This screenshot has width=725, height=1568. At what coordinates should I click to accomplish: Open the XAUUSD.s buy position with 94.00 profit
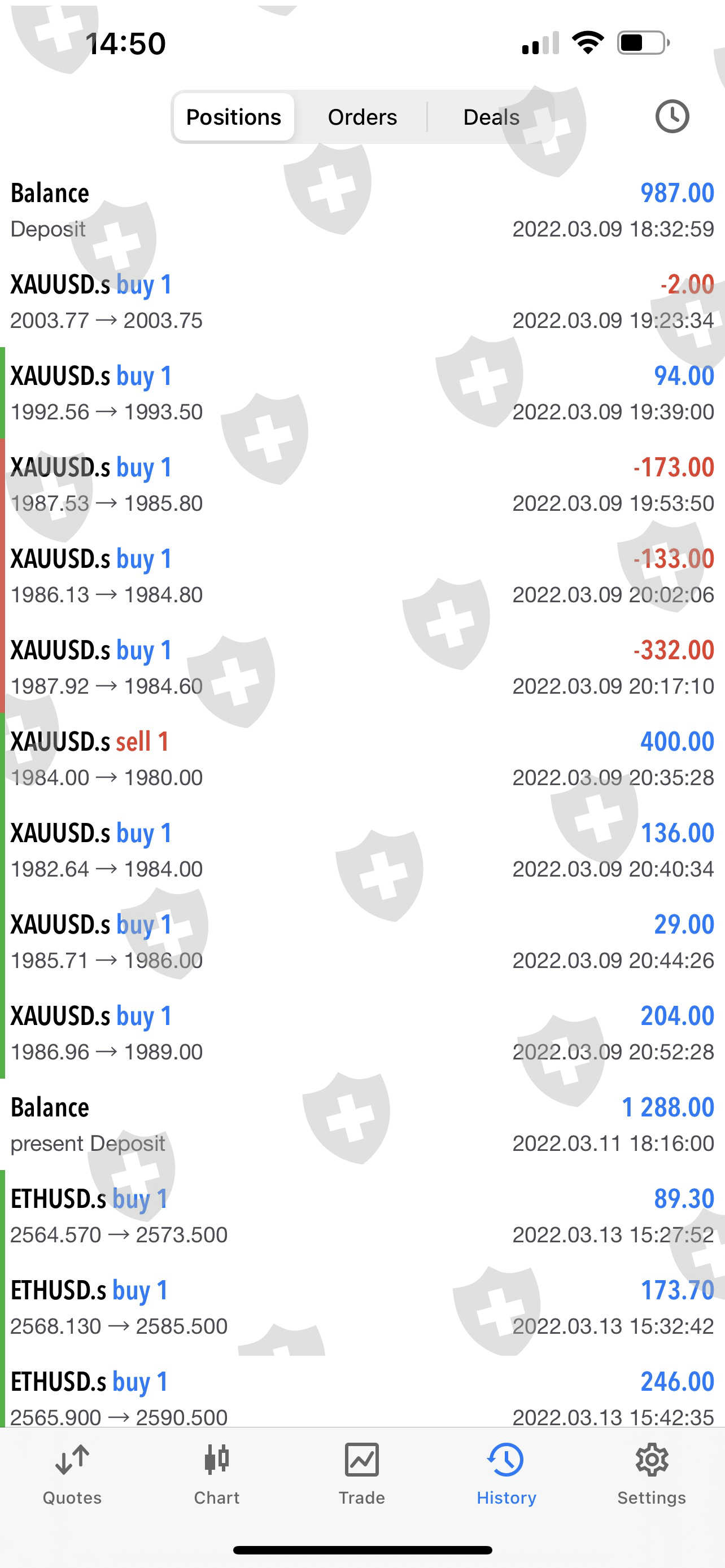tap(362, 393)
